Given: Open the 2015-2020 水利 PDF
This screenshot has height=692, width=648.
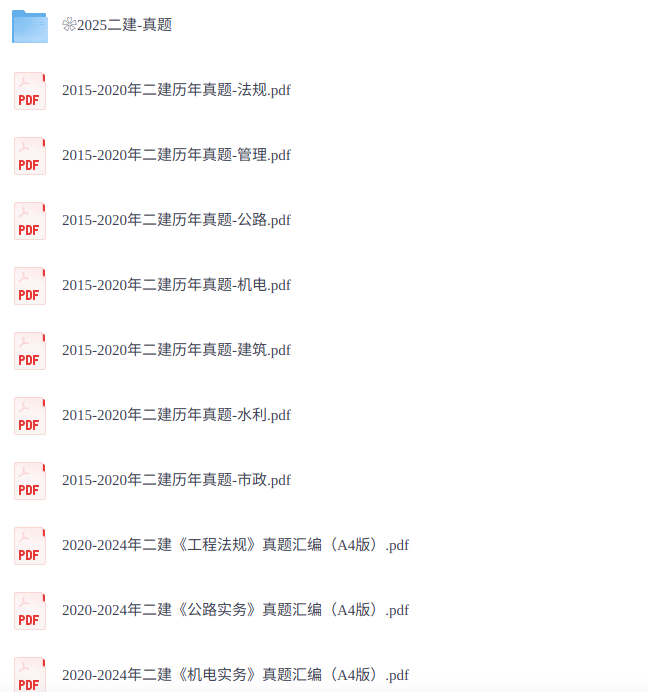Looking at the screenshot, I should [176, 415].
